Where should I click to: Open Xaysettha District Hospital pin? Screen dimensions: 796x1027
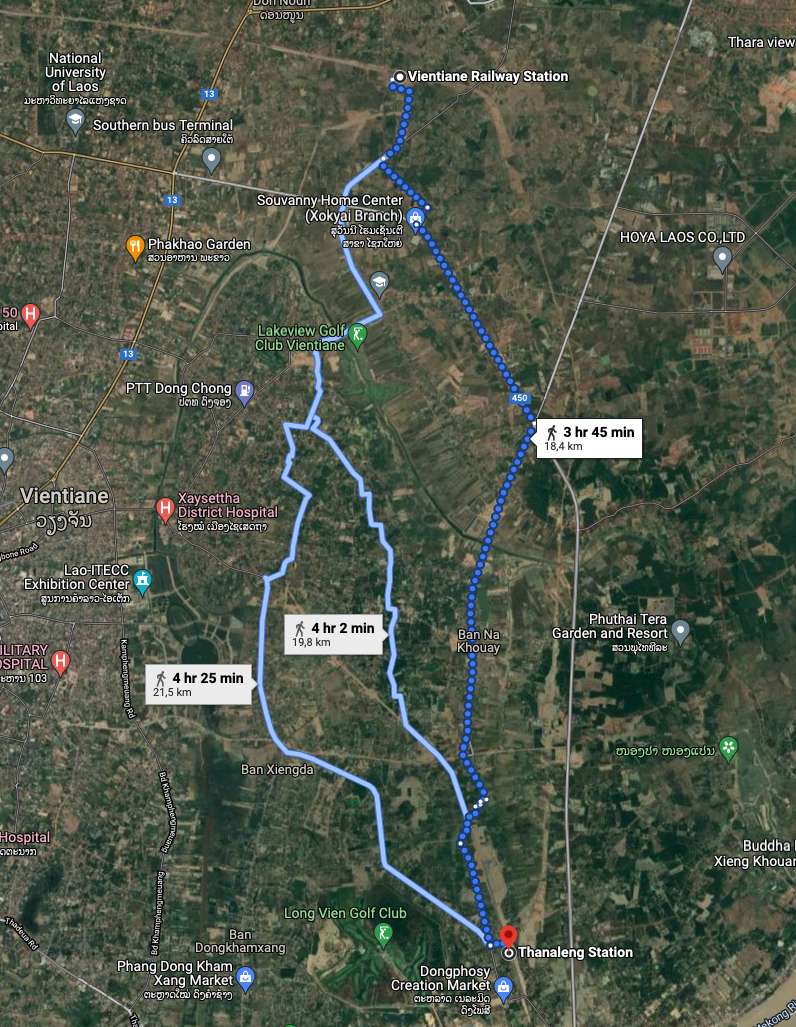click(166, 510)
